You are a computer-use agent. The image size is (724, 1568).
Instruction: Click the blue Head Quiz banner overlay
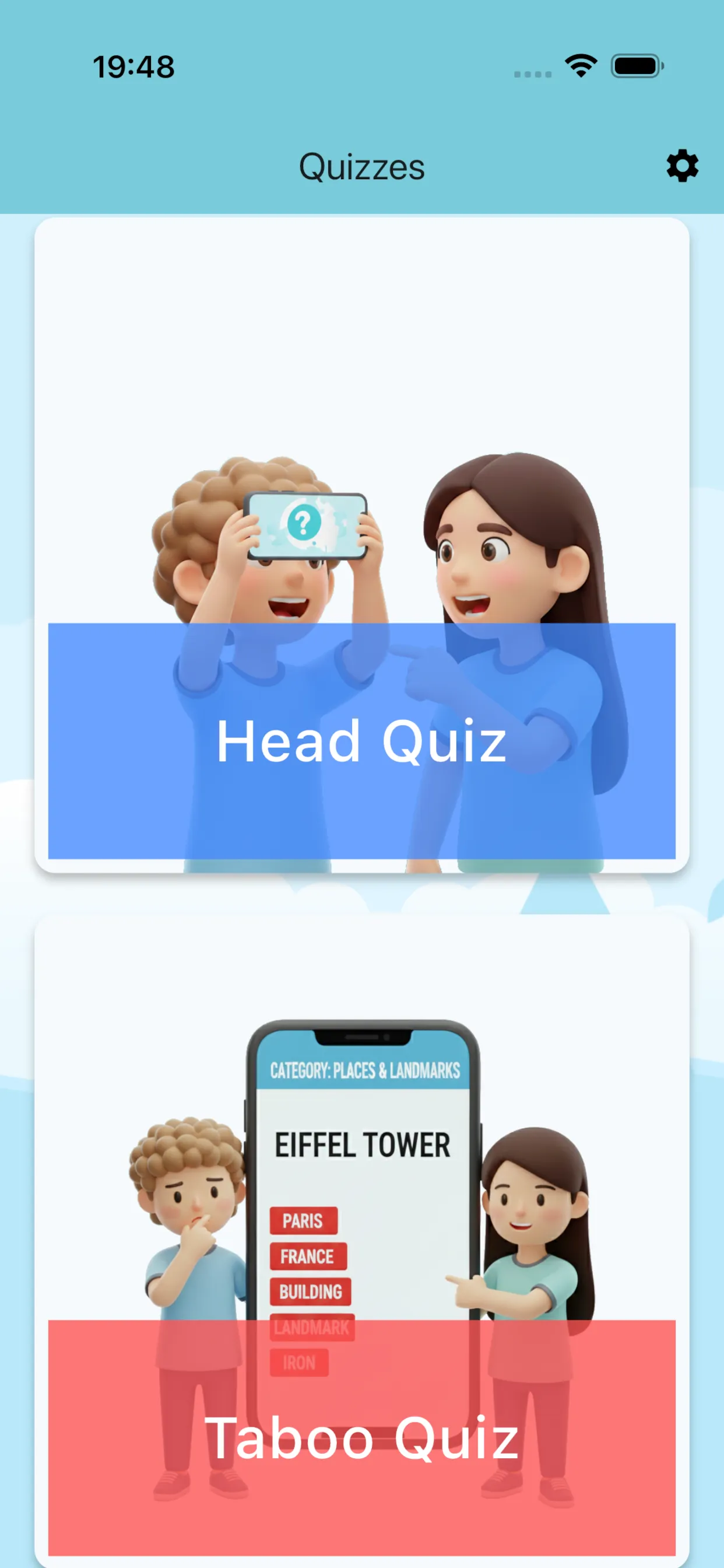click(361, 740)
